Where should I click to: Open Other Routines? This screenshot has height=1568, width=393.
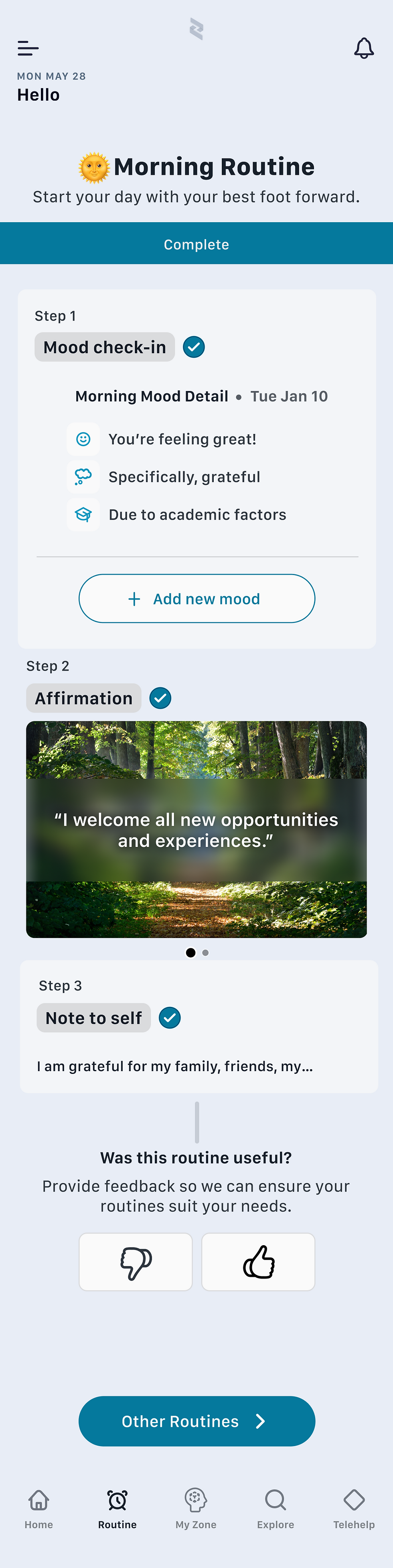(196, 1421)
